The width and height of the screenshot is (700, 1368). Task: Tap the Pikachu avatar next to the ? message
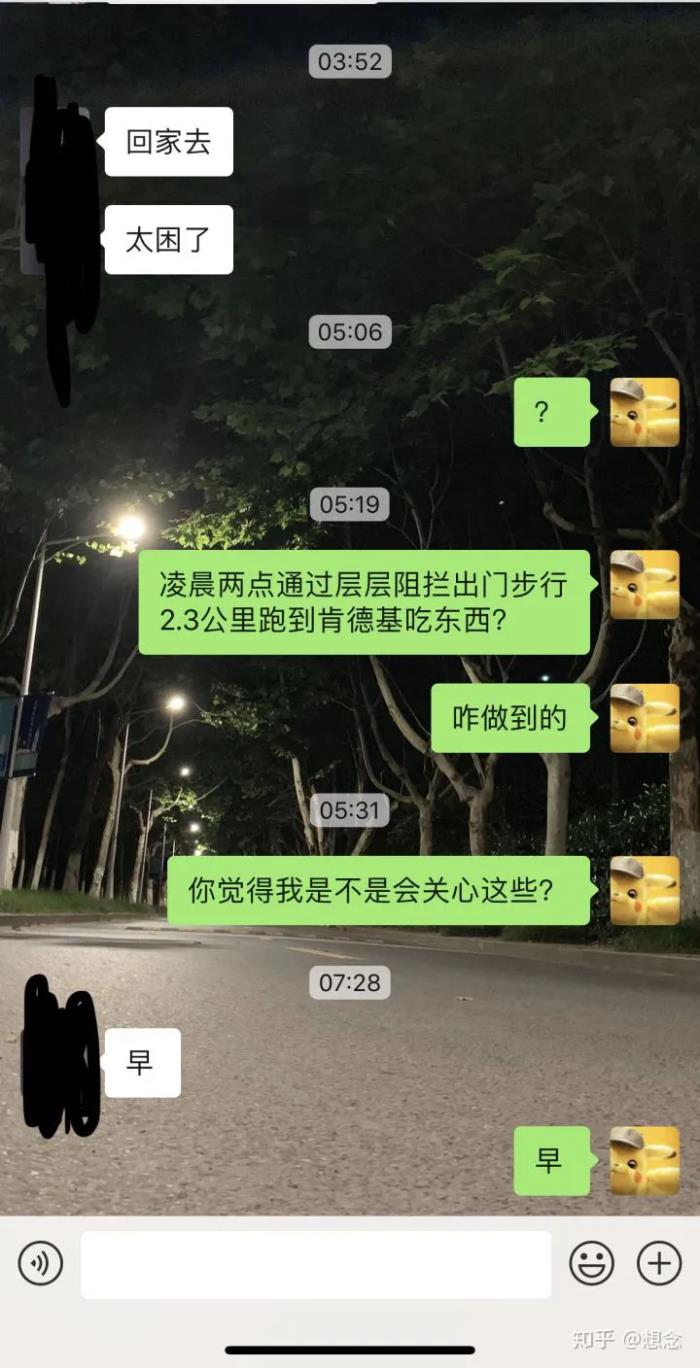point(645,412)
